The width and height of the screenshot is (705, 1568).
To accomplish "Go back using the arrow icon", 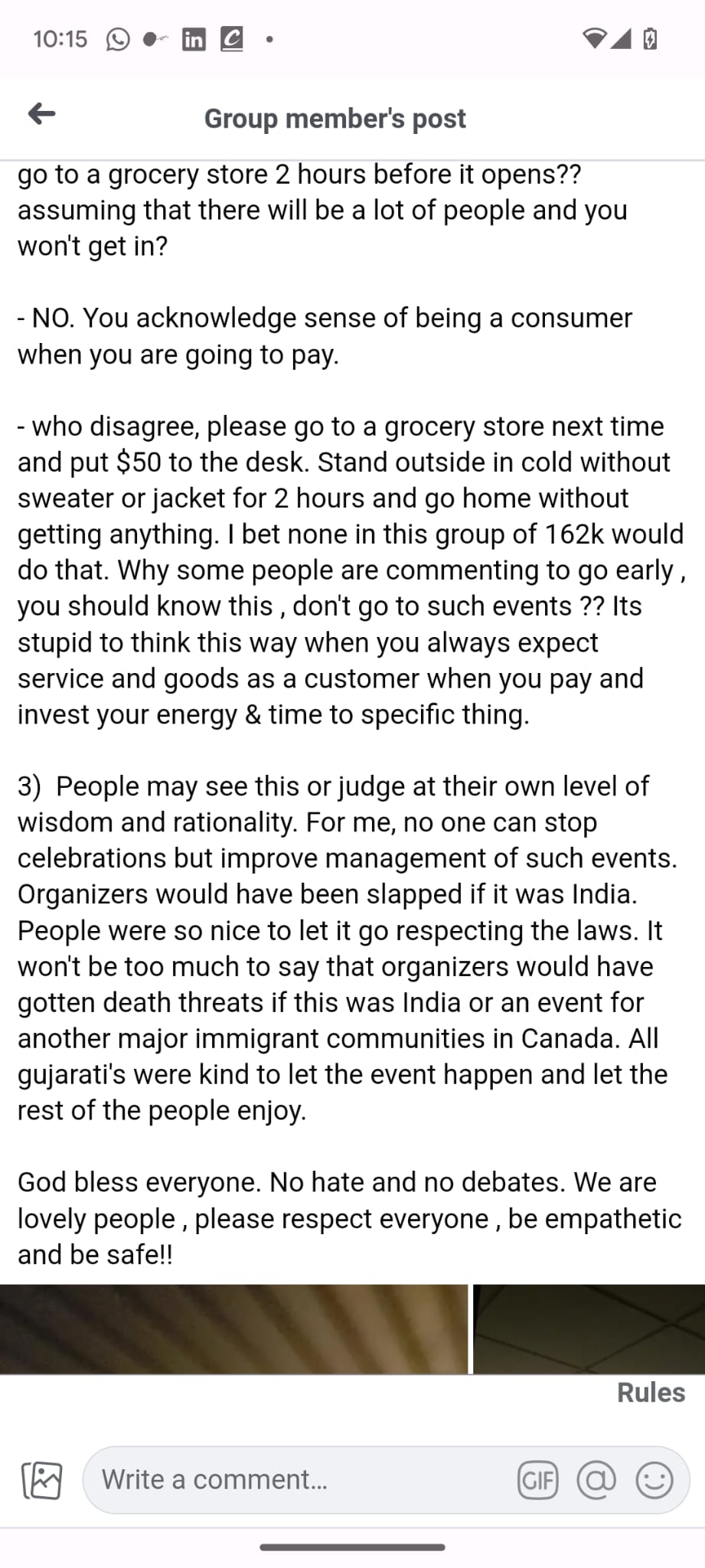I will pos(41,115).
